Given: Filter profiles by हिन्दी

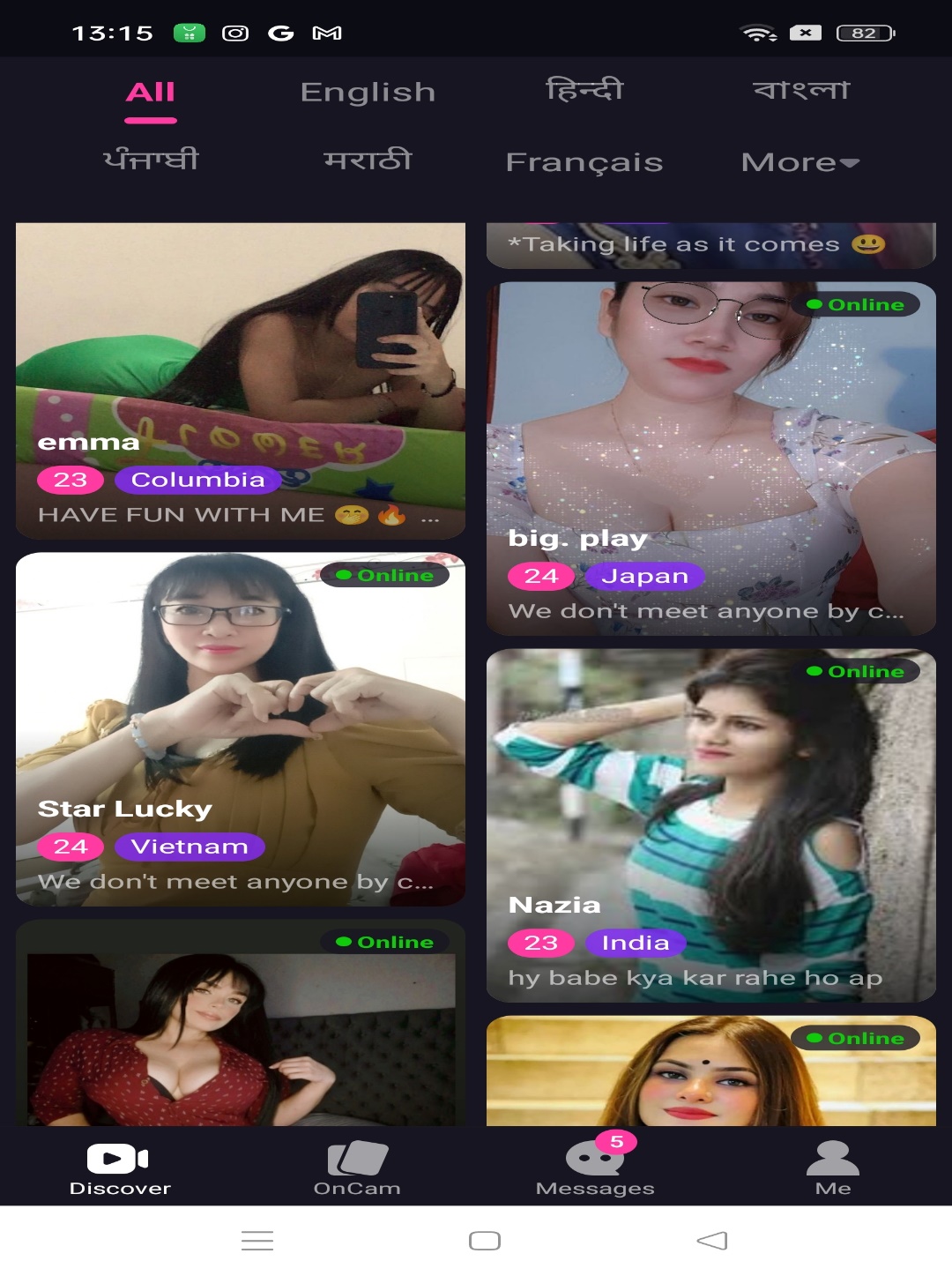Looking at the screenshot, I should click(584, 91).
